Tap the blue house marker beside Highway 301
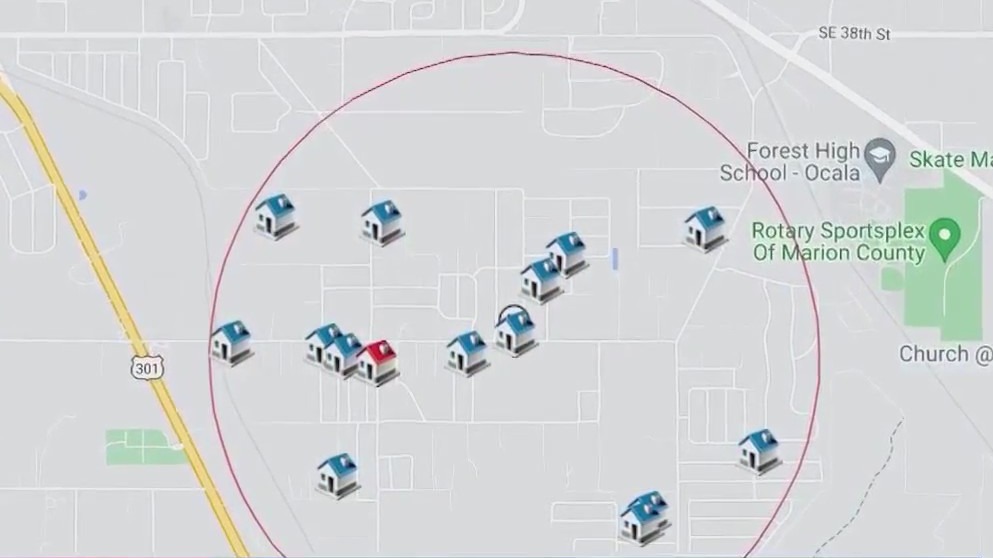993x558 pixels. pos(232,343)
